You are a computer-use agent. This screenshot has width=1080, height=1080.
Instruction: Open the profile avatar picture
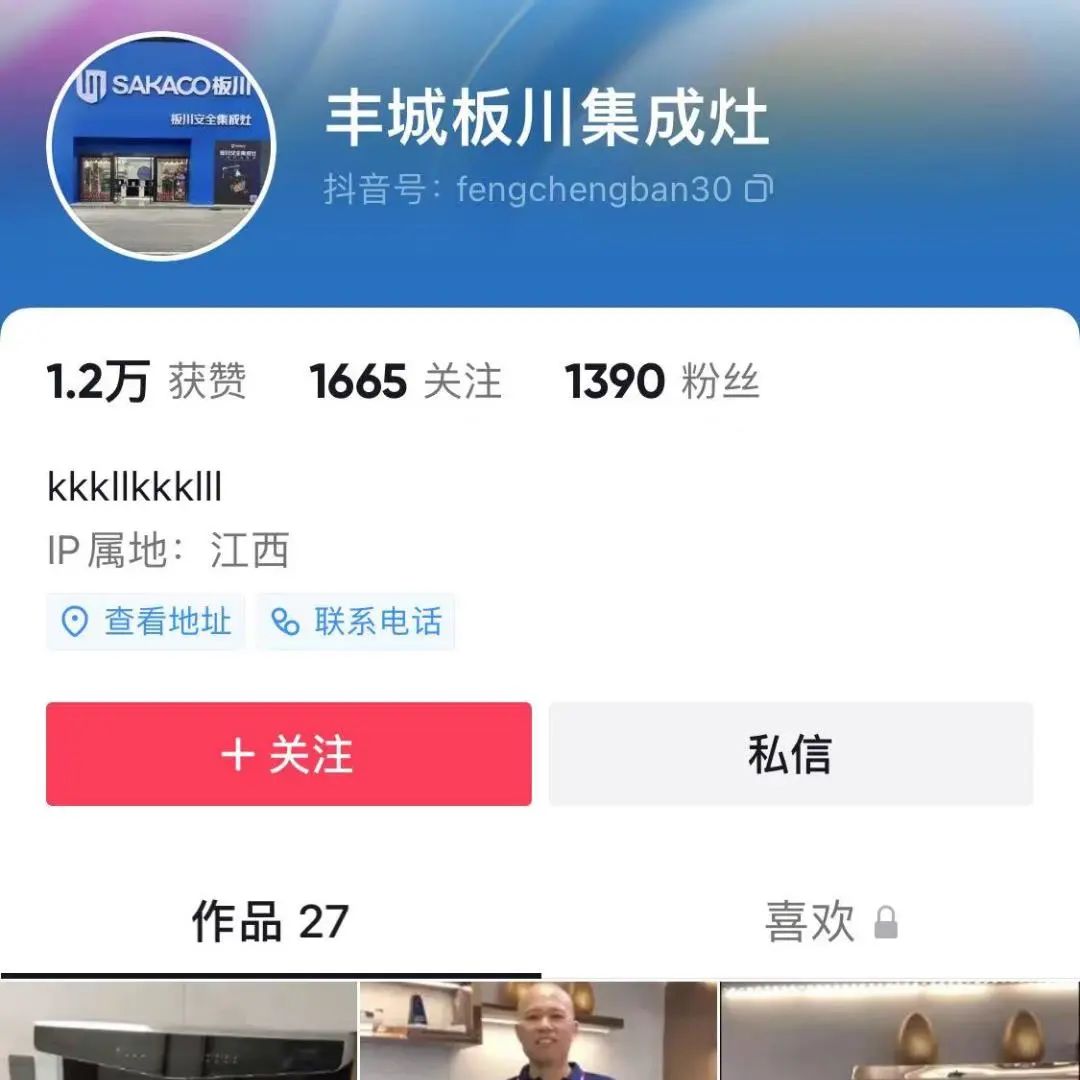(x=160, y=145)
